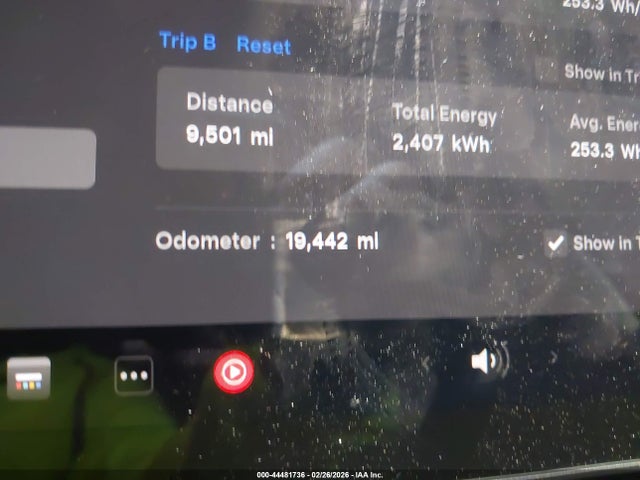This screenshot has width=640, height=480.
Task: Open the gray app icon with colored dots
Action: 29,378
